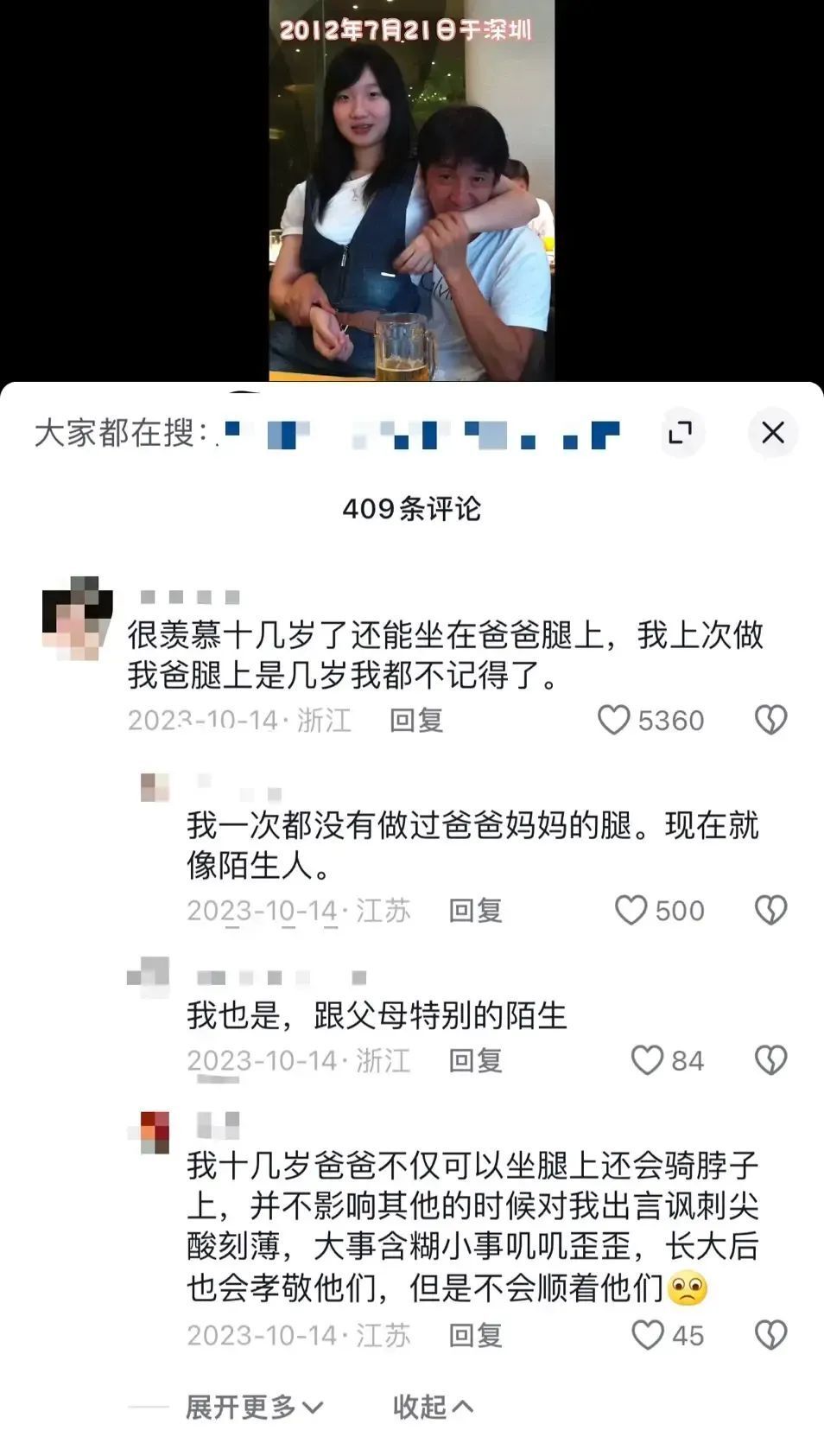Expand comments panel to full screen

681,432
